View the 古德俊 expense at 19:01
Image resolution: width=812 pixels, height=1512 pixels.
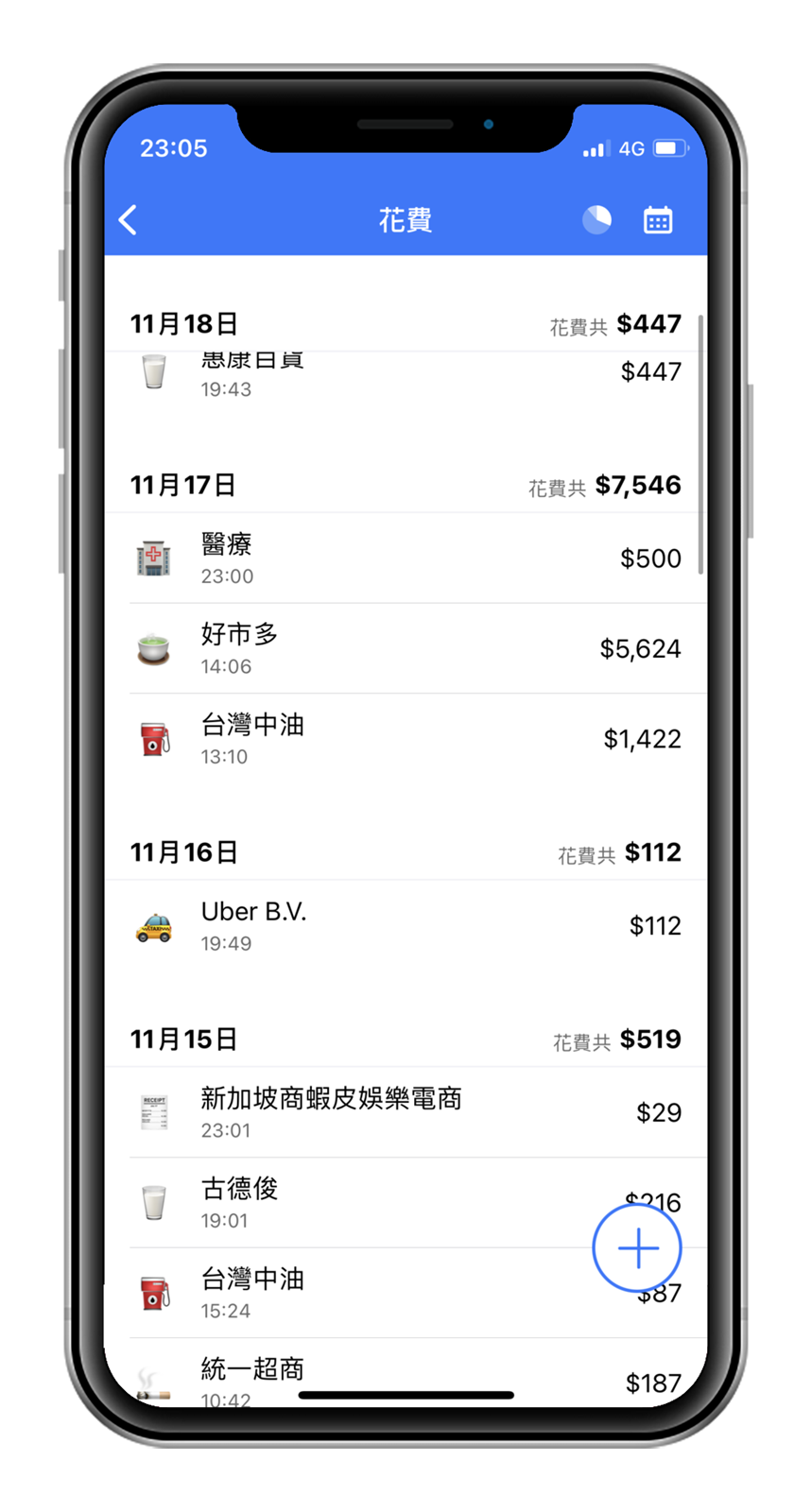point(378,1203)
